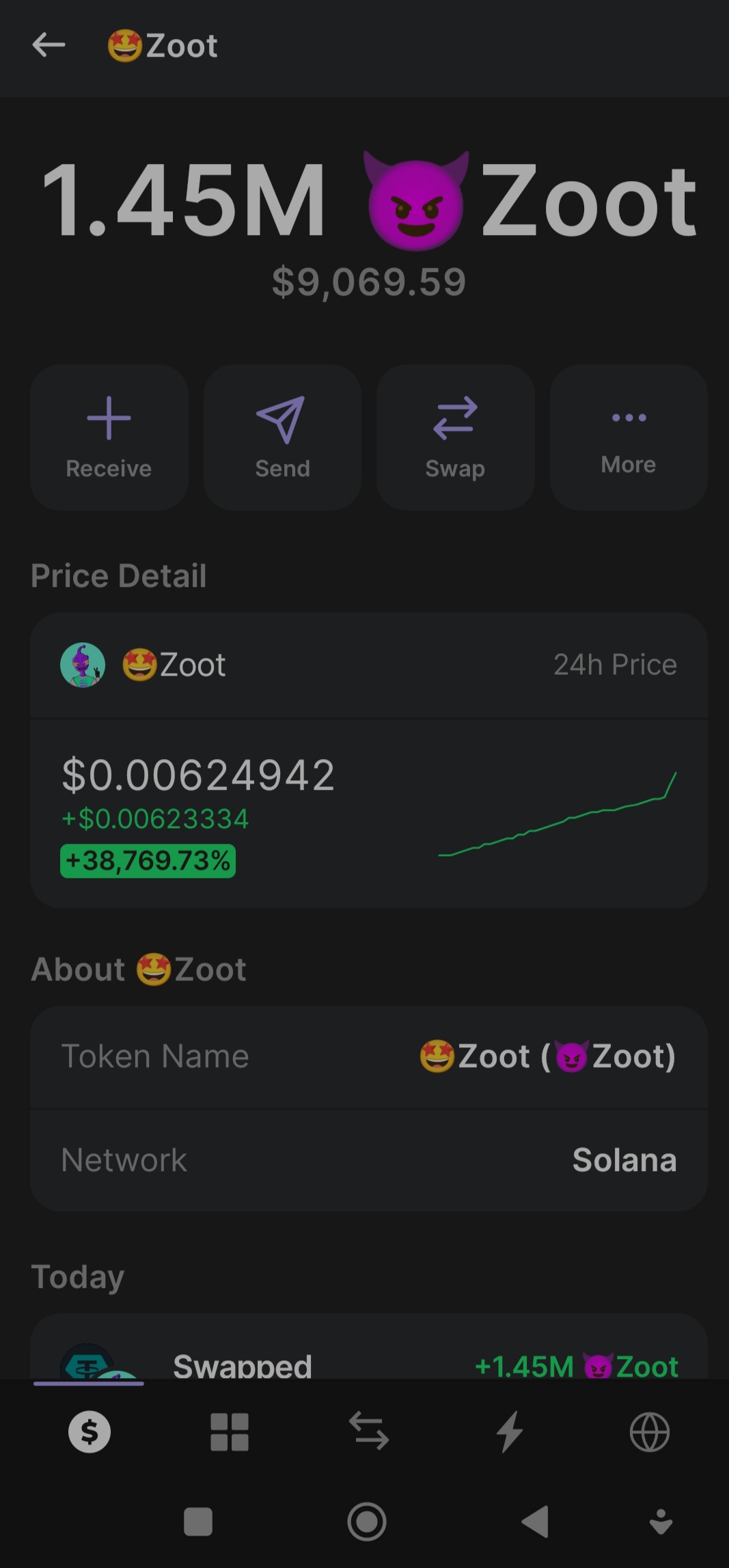Open the More options button
Viewport: 729px width, 1568px height.
(x=629, y=437)
